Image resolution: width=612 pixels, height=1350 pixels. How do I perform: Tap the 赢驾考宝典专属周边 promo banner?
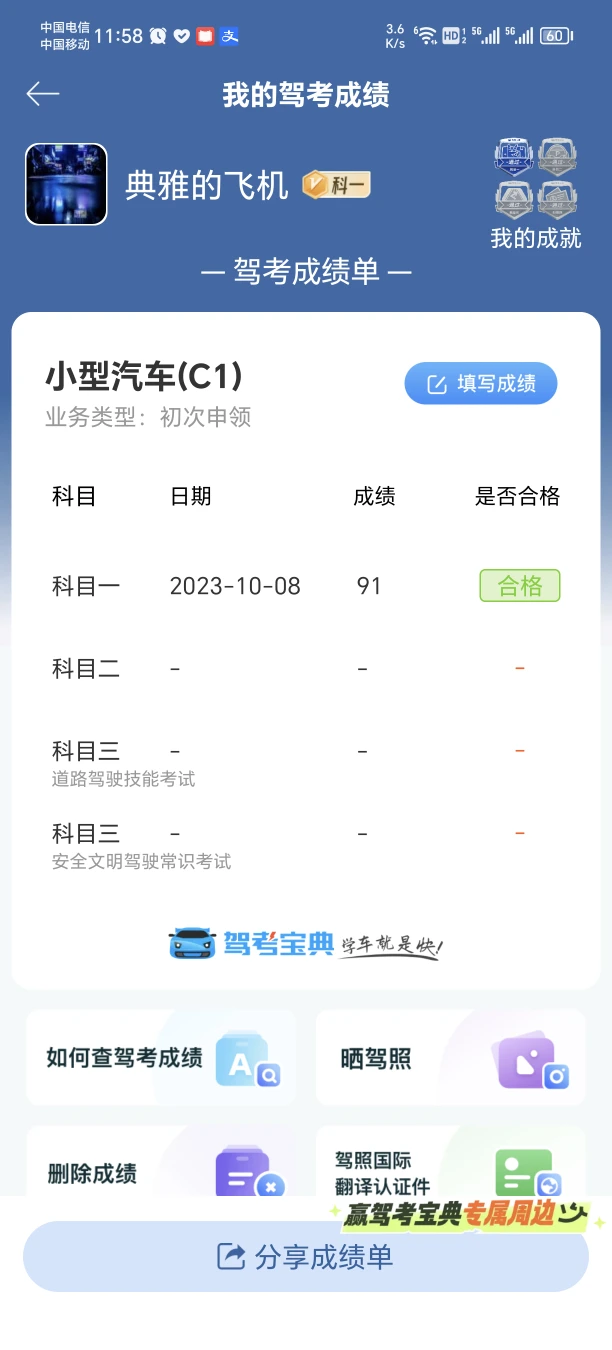pyautogui.click(x=466, y=1215)
